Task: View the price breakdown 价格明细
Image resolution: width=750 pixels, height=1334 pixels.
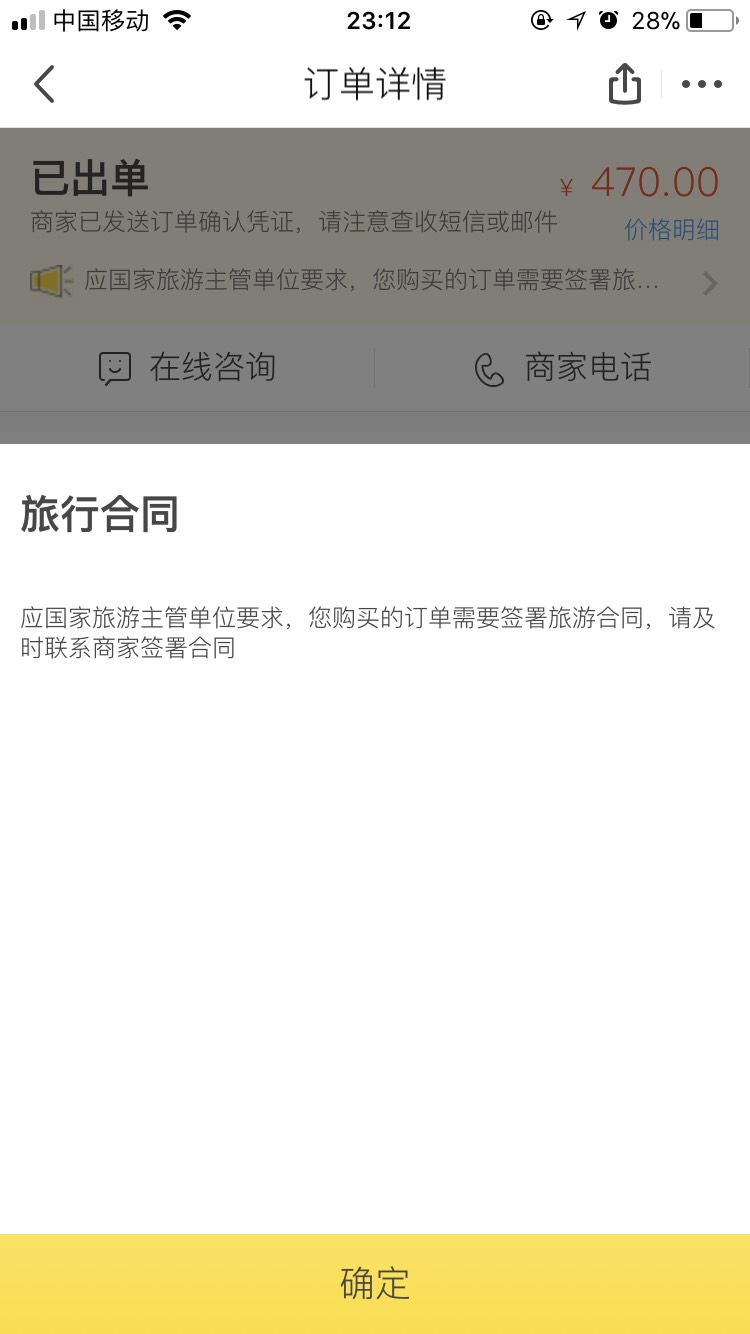Action: (x=672, y=230)
